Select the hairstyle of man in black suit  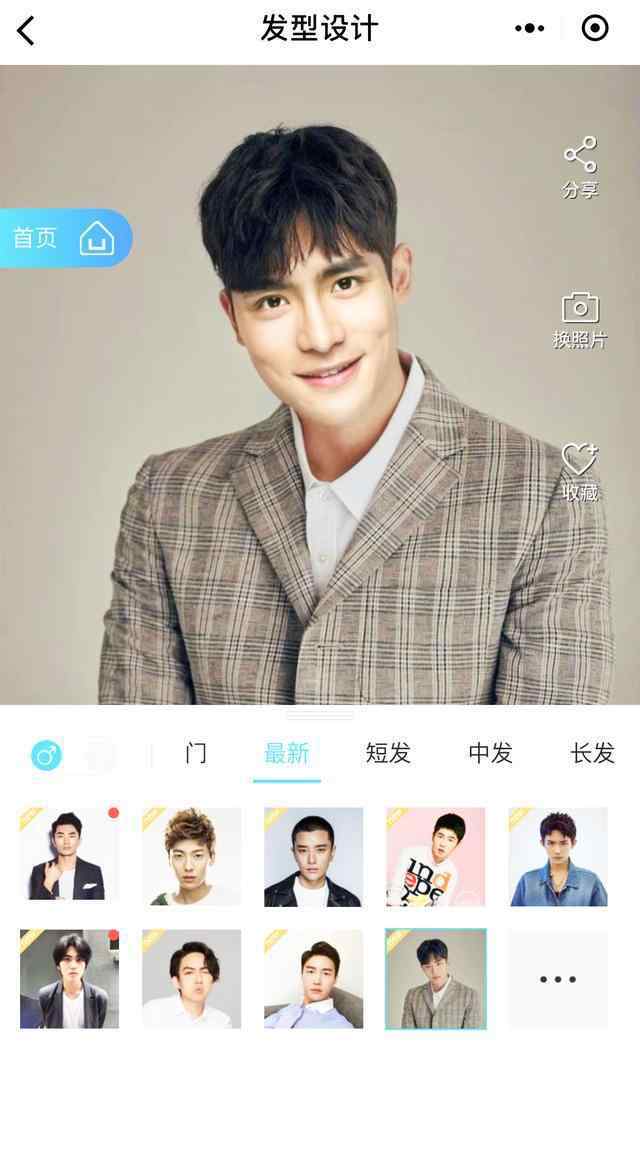click(69, 856)
